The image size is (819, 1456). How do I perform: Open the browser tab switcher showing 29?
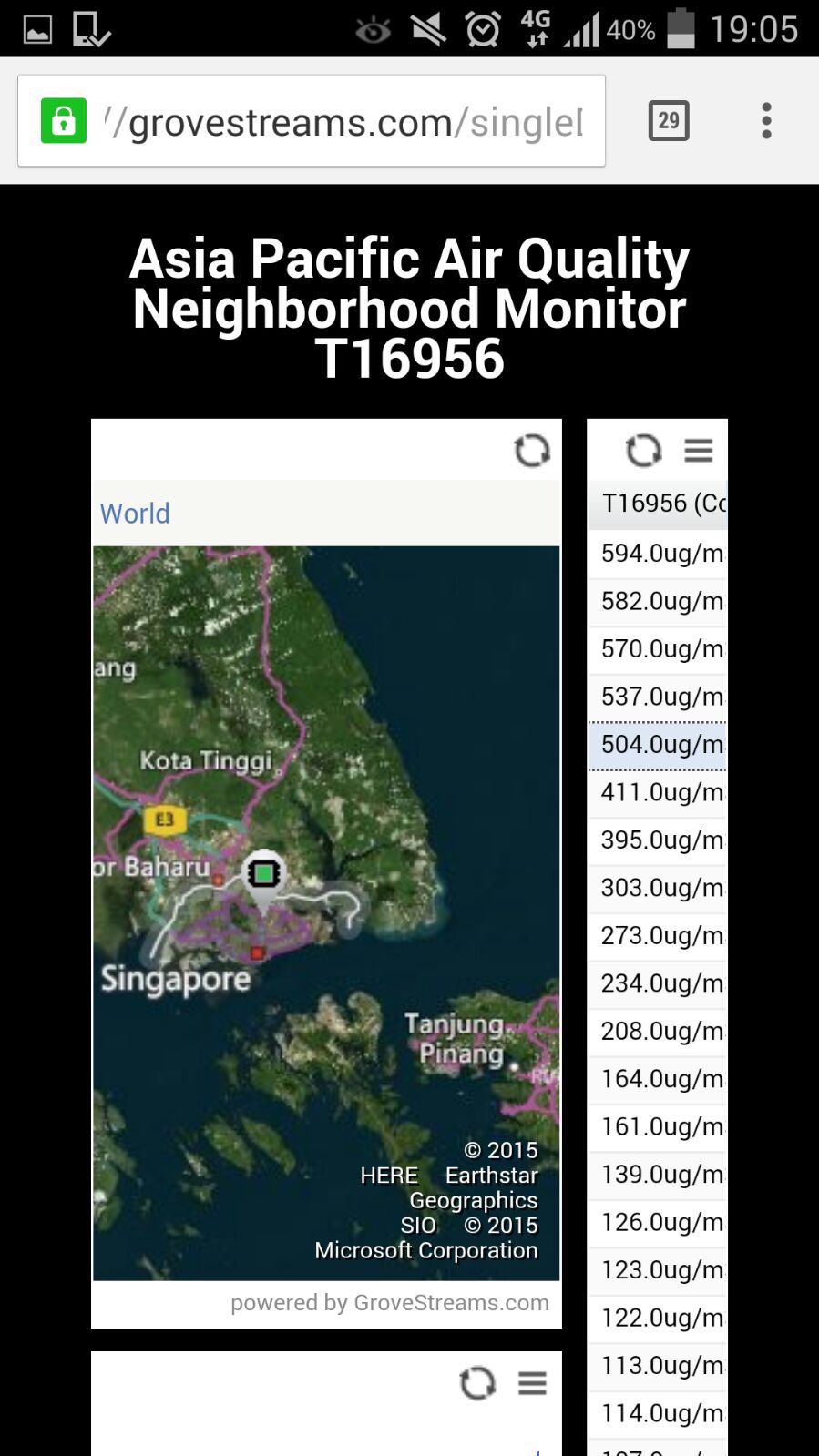tap(669, 121)
